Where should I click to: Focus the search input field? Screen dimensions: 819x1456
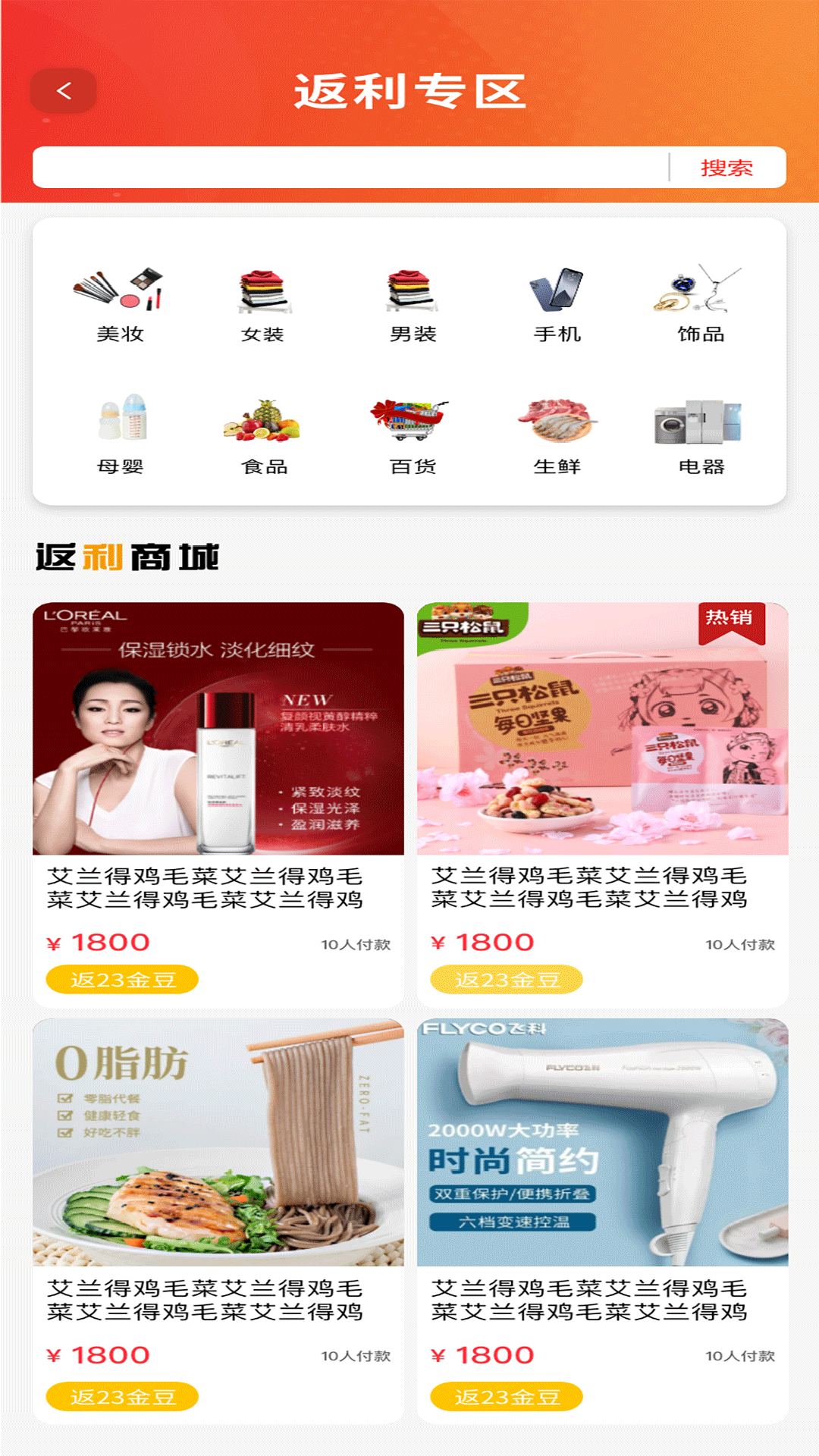[349, 167]
